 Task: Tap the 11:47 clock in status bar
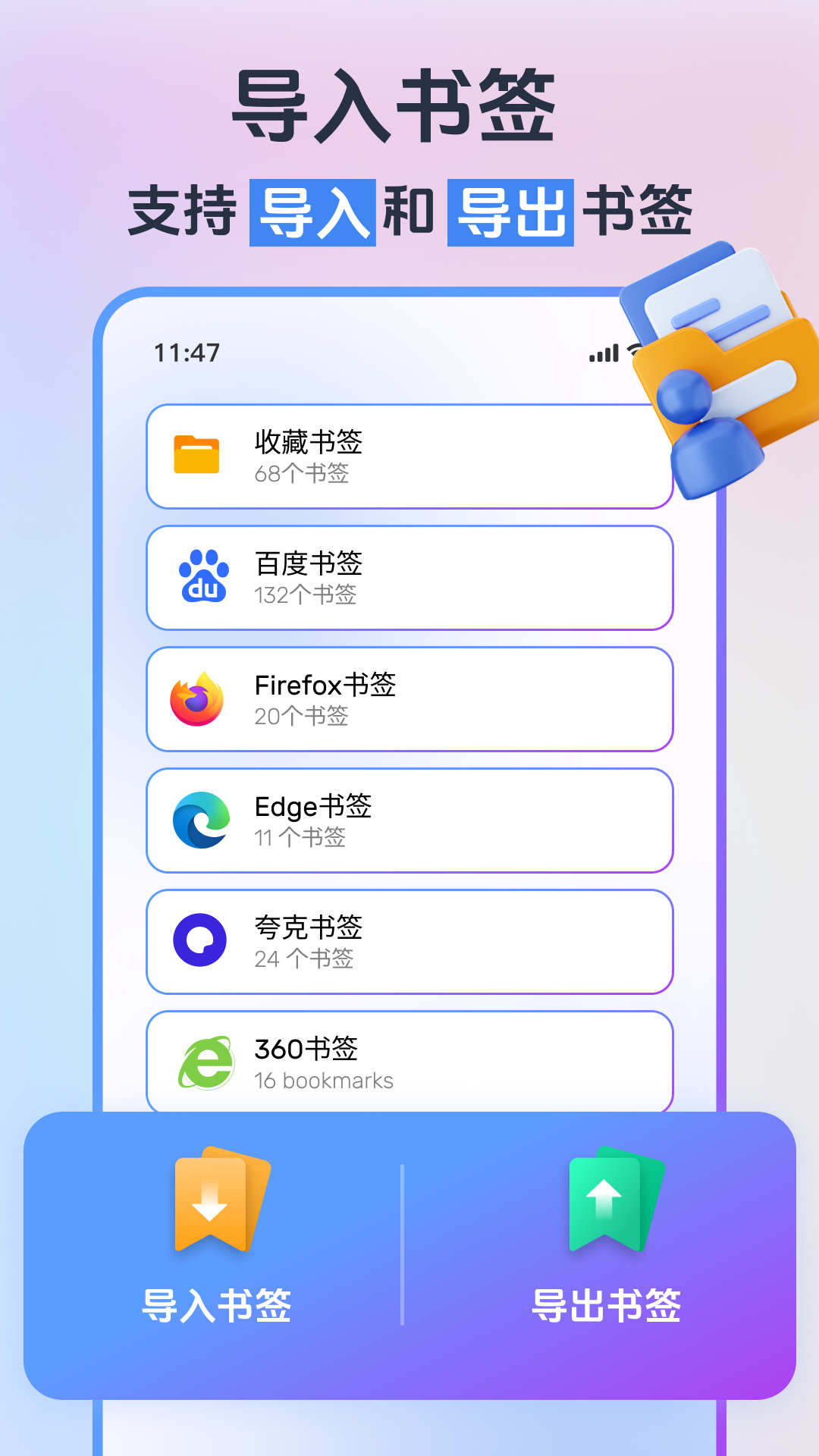click(185, 352)
